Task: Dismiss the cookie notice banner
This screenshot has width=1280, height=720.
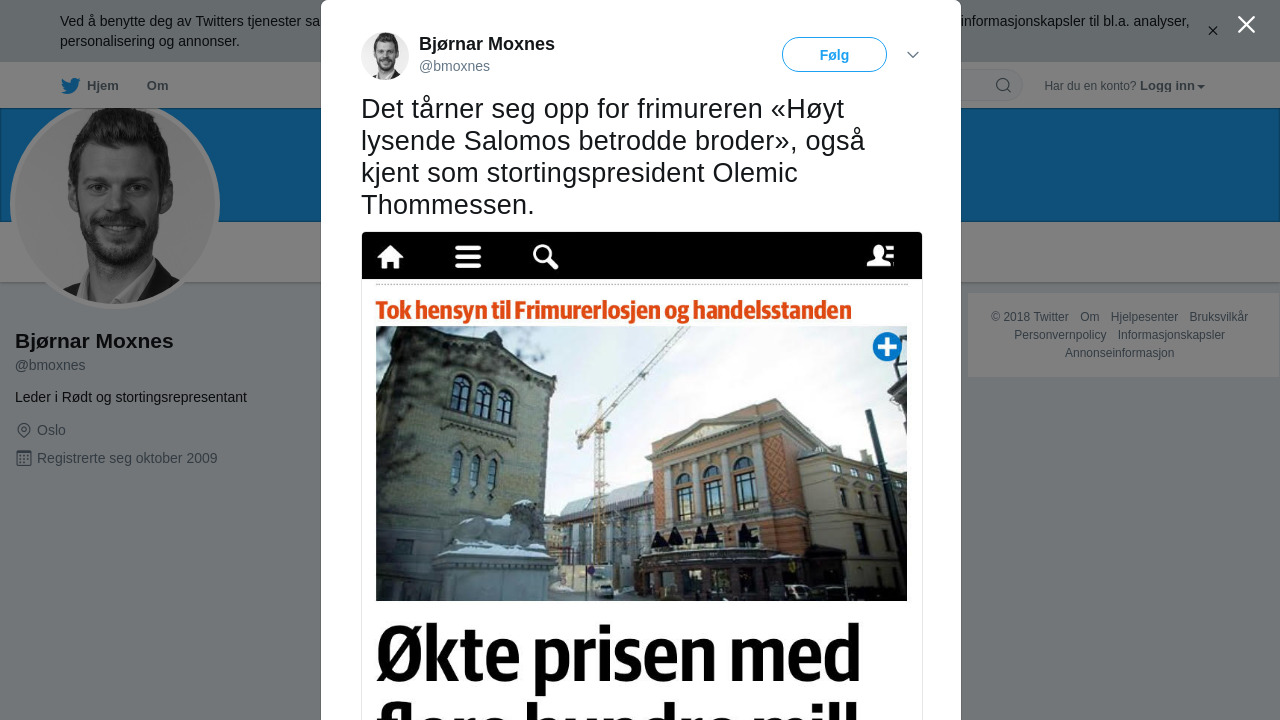Action: tap(1212, 31)
